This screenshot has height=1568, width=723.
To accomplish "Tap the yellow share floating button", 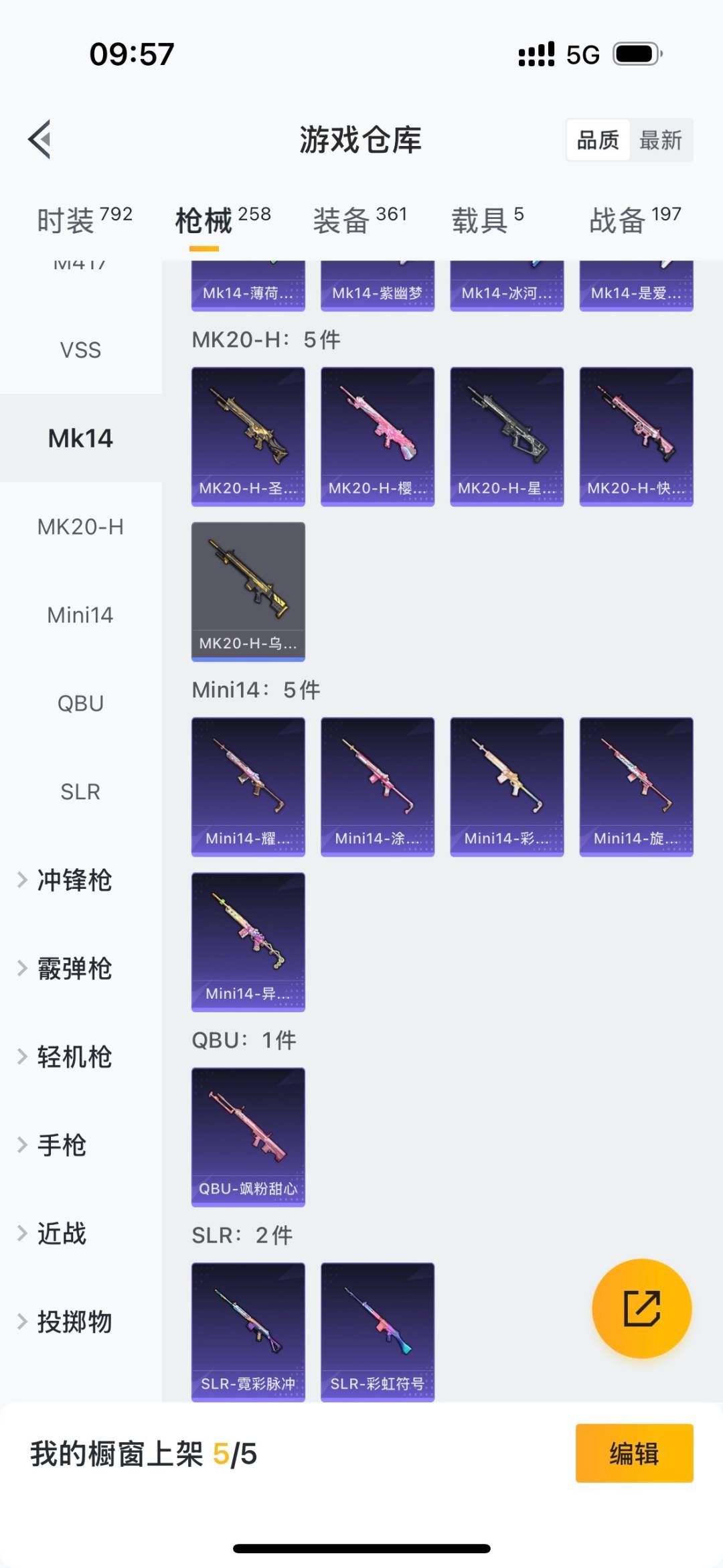I will (641, 1308).
